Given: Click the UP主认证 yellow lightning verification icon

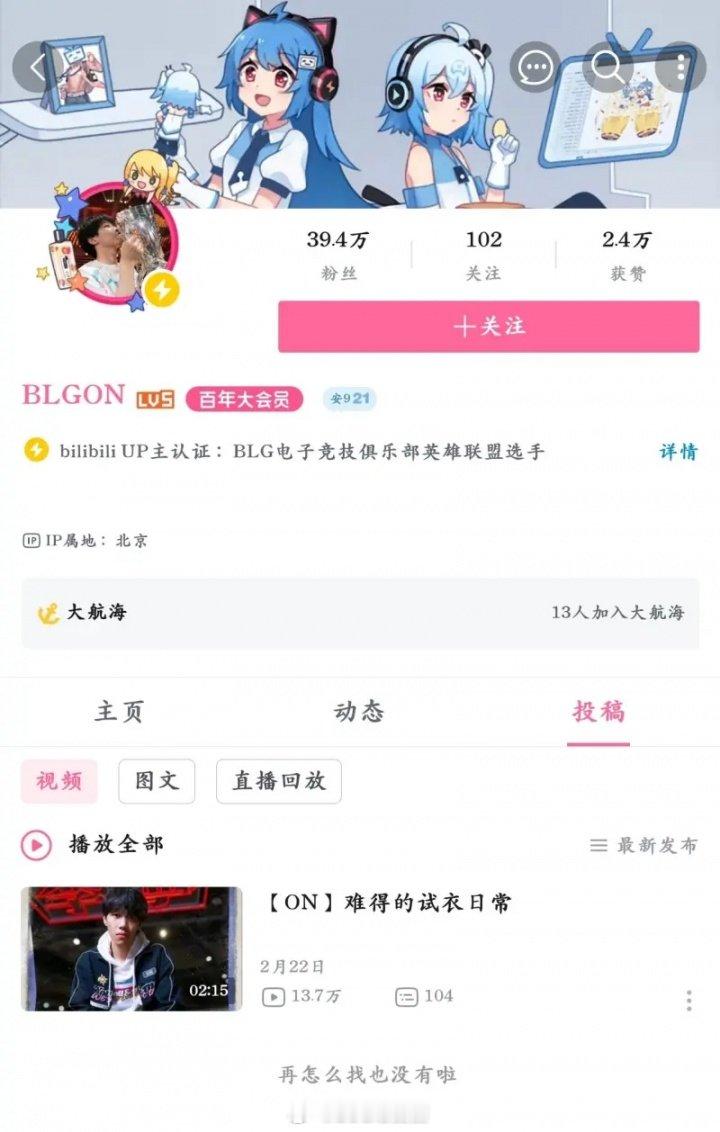Looking at the screenshot, I should point(37,448).
